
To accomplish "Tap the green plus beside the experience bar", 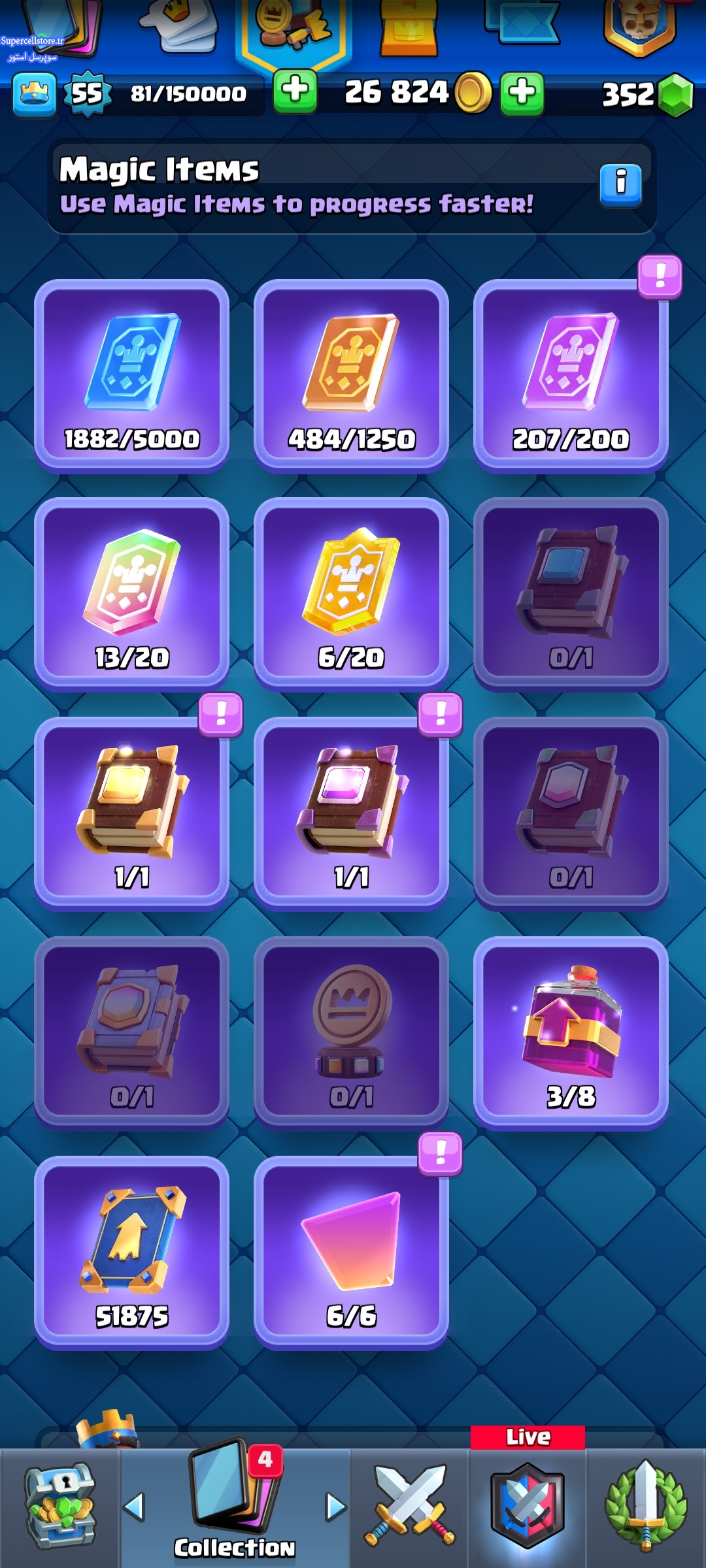I will [295, 91].
